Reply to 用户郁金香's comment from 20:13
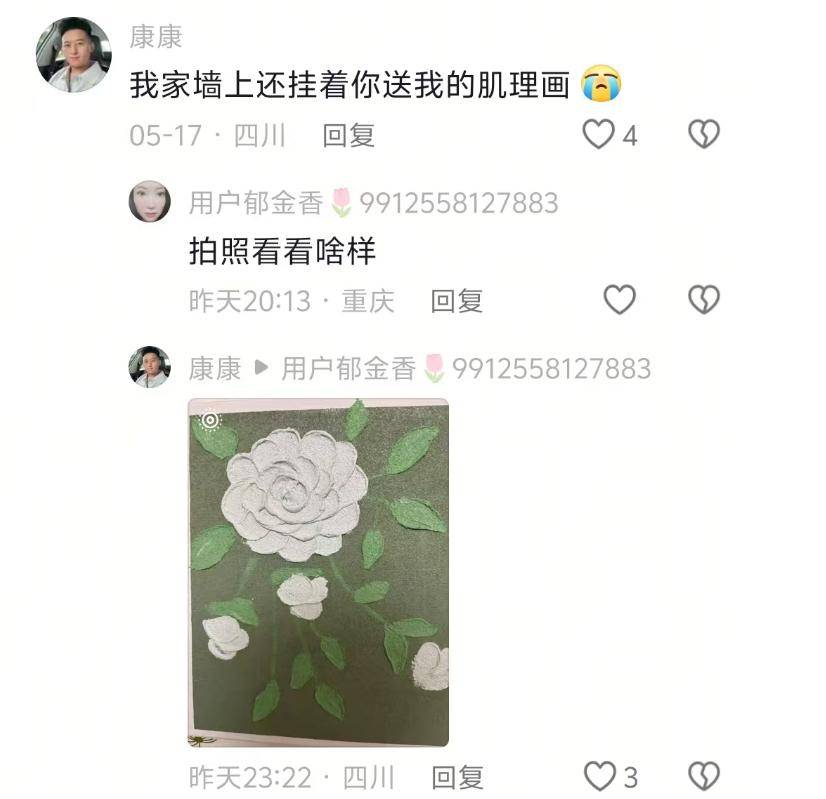Screen dimensions: 826x799 pyautogui.click(x=457, y=300)
